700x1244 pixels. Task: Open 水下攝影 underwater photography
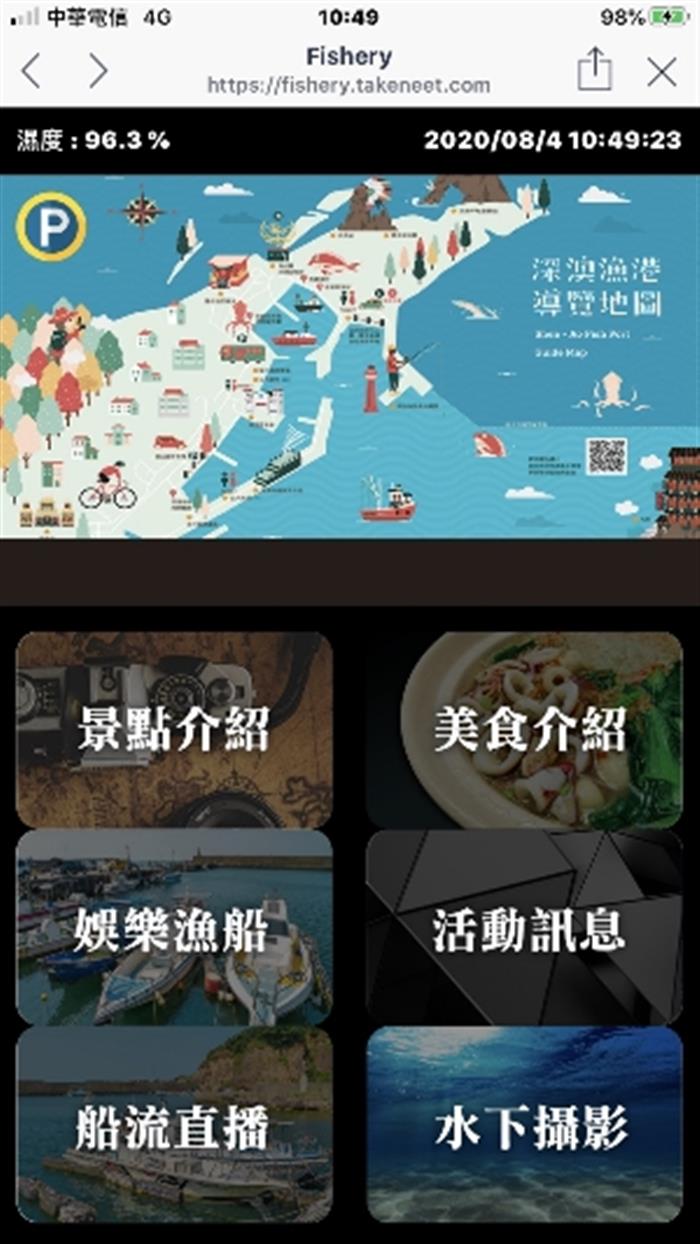pyautogui.click(x=526, y=1124)
